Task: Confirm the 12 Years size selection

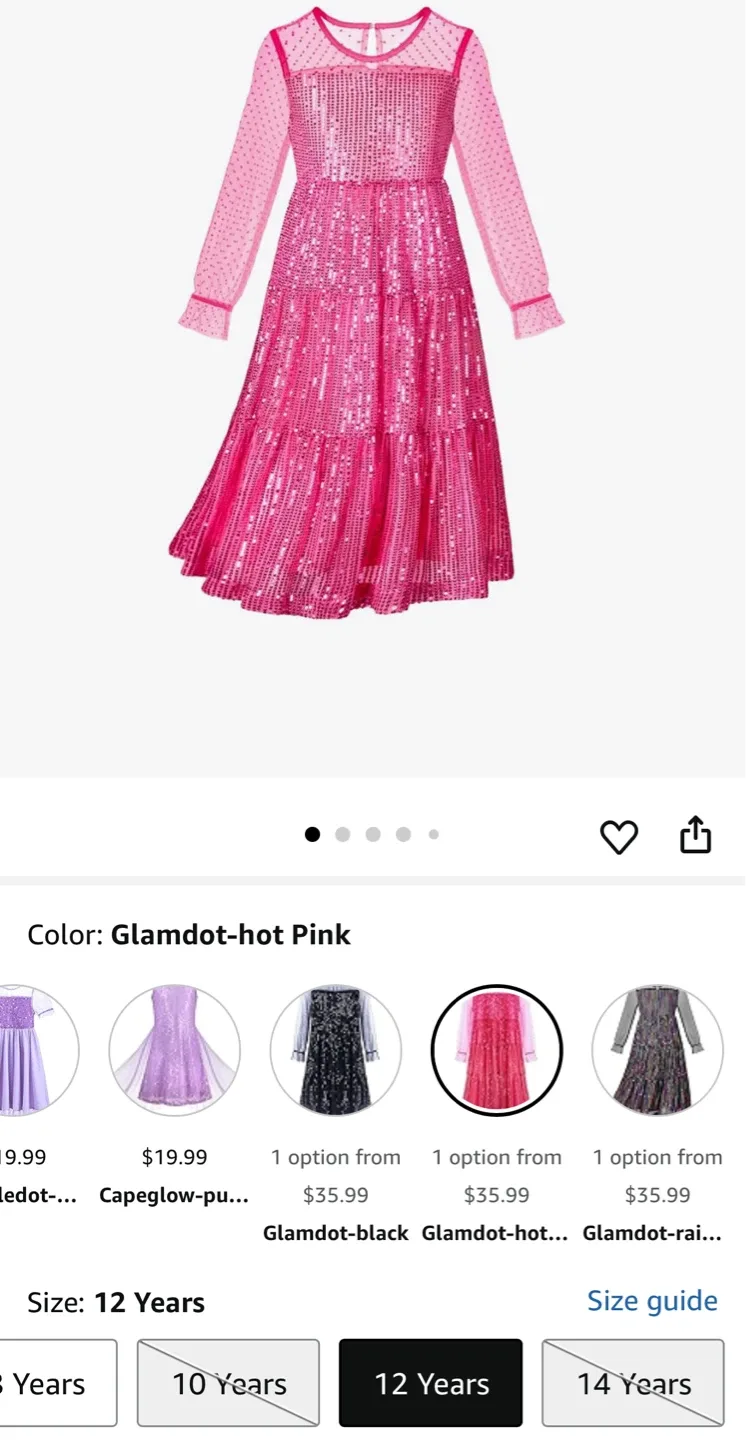Action: coord(430,1383)
